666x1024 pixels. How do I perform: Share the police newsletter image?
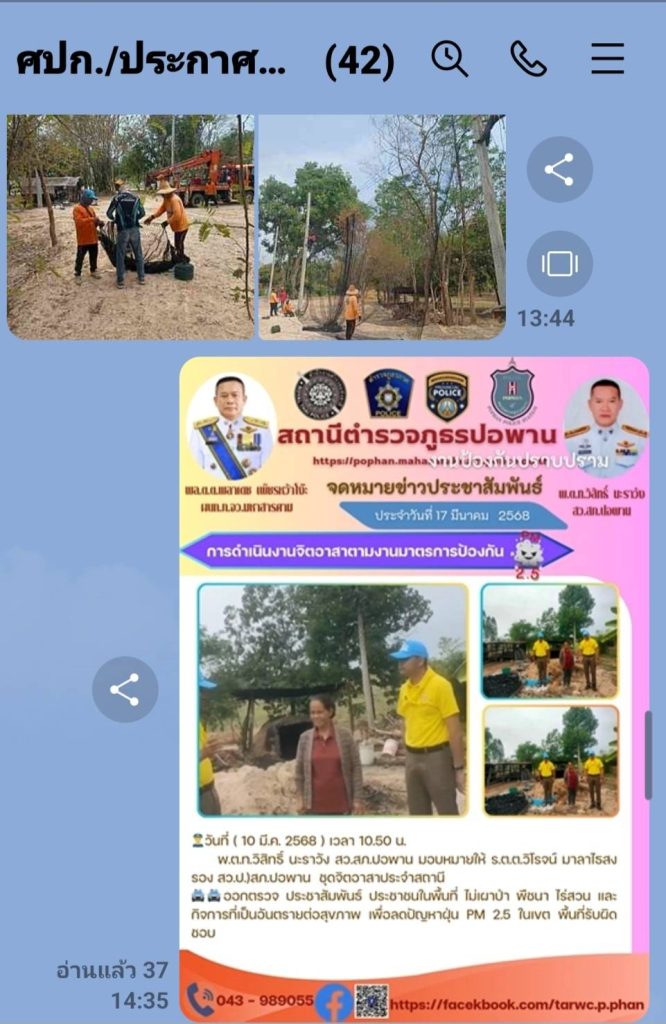click(125, 690)
